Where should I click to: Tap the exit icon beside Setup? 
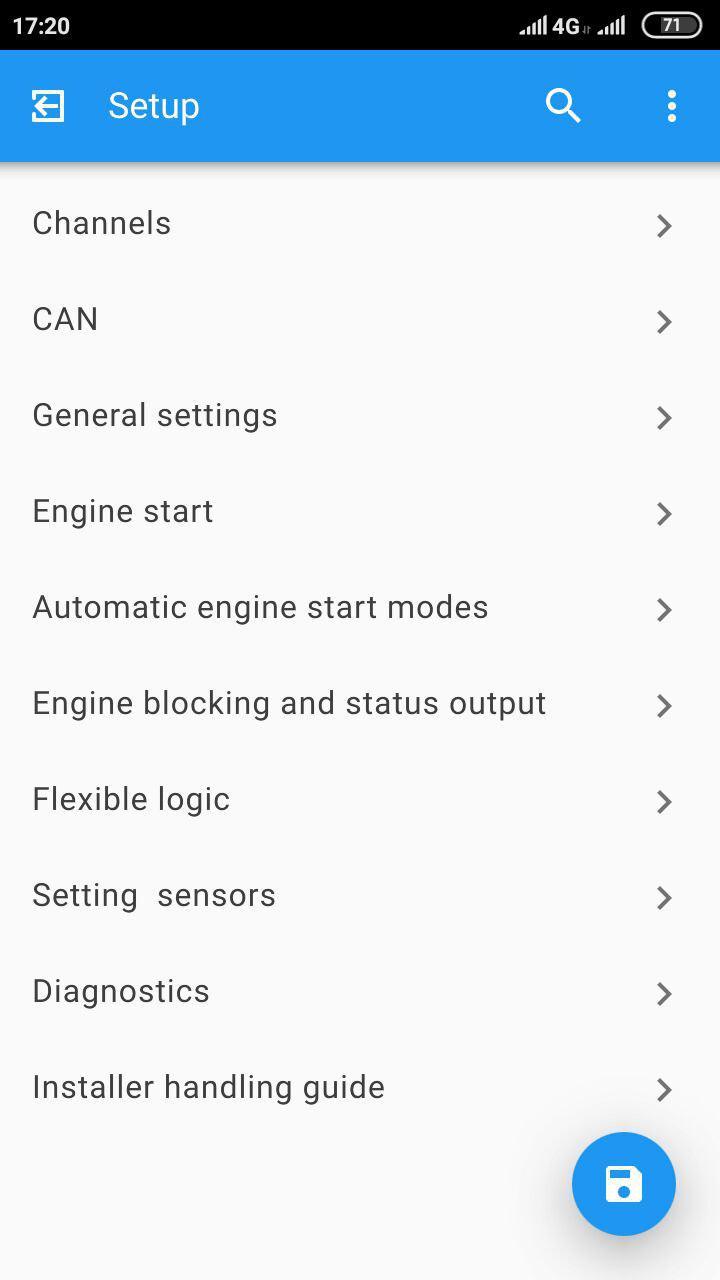point(48,105)
